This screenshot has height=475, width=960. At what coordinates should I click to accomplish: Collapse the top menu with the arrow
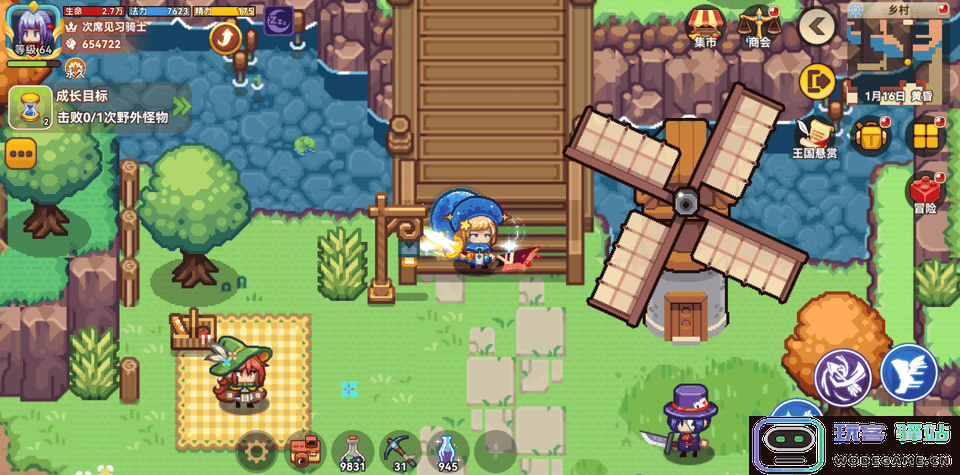(817, 27)
